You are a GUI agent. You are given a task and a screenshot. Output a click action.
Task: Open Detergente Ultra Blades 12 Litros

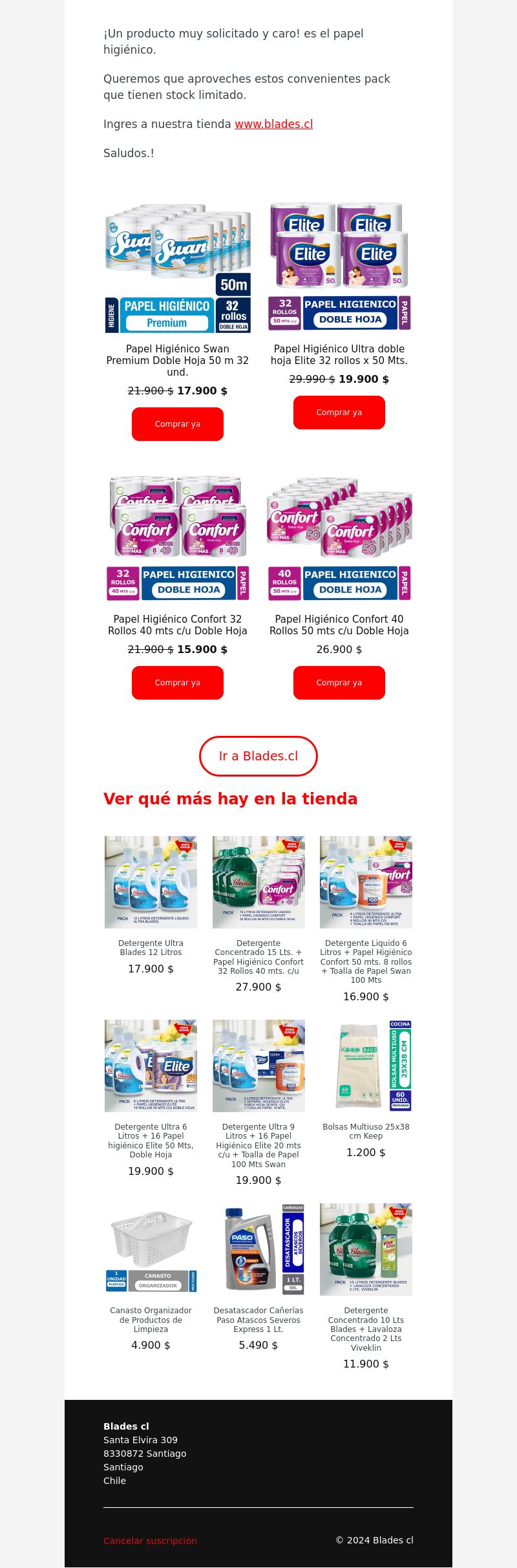point(151,883)
